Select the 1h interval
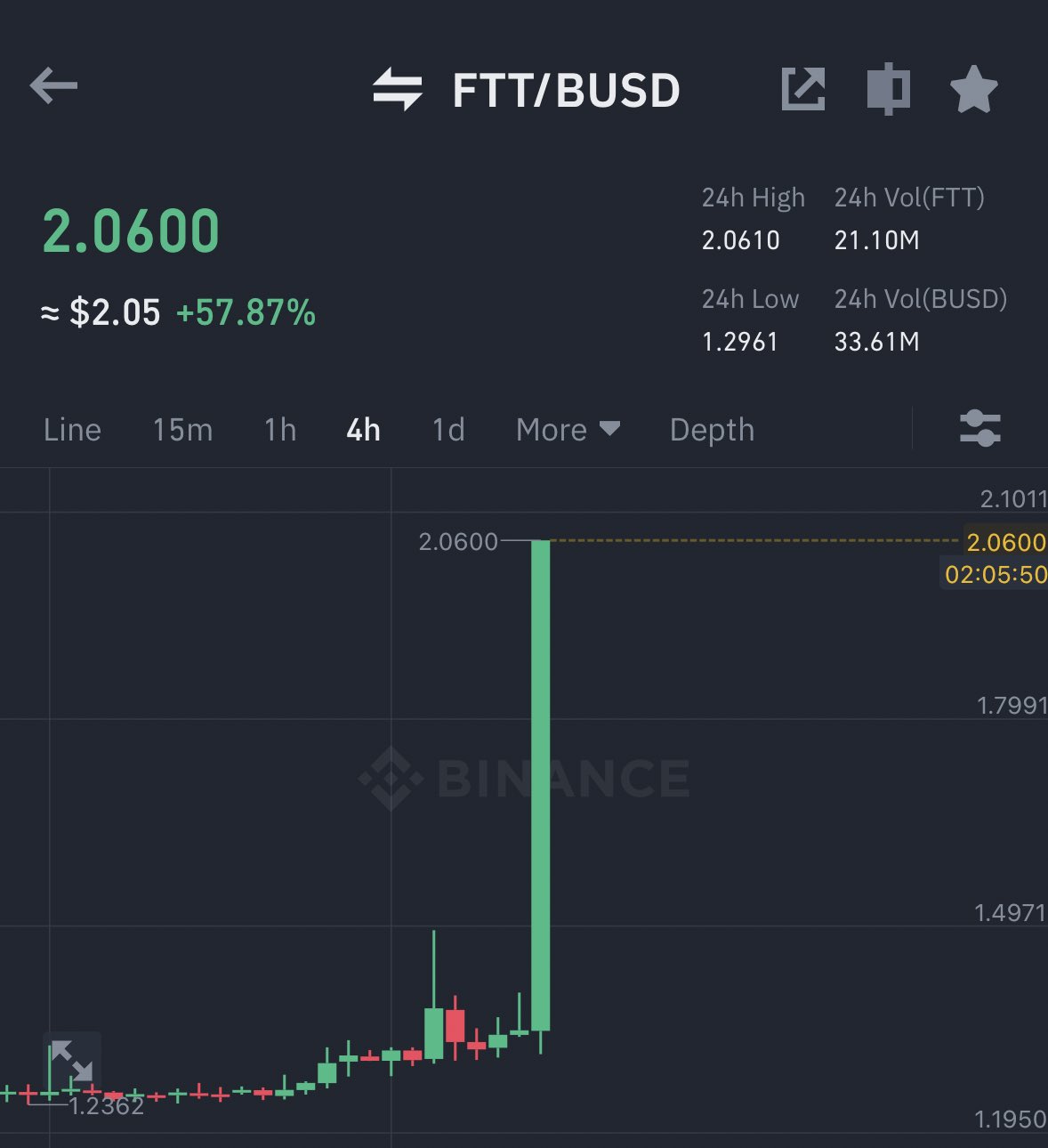The width and height of the screenshot is (1048, 1148). 280,430
